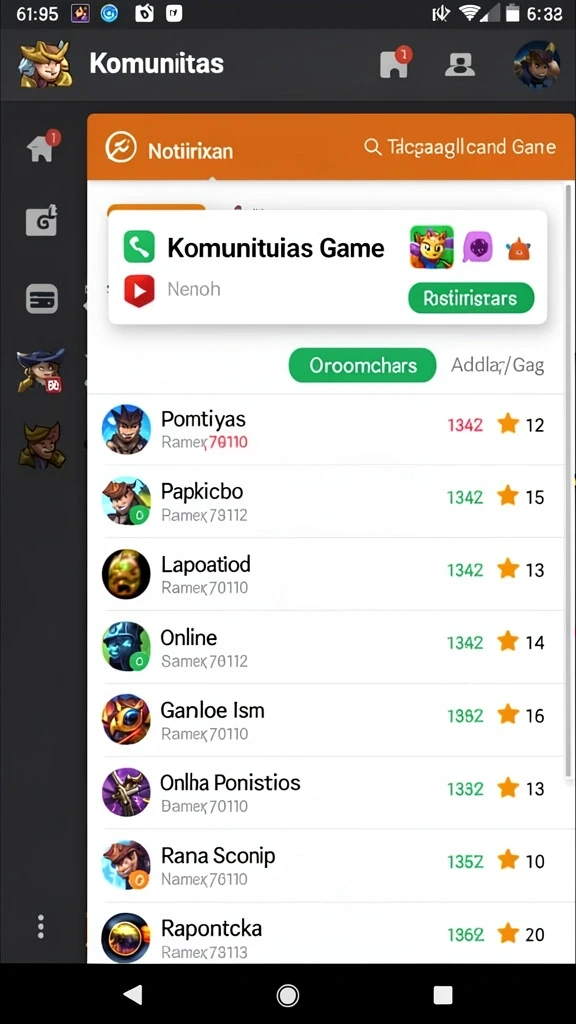This screenshot has height=1024, width=576.
Task: Open Onlha Ponistios in the list
Action: pos(325,793)
